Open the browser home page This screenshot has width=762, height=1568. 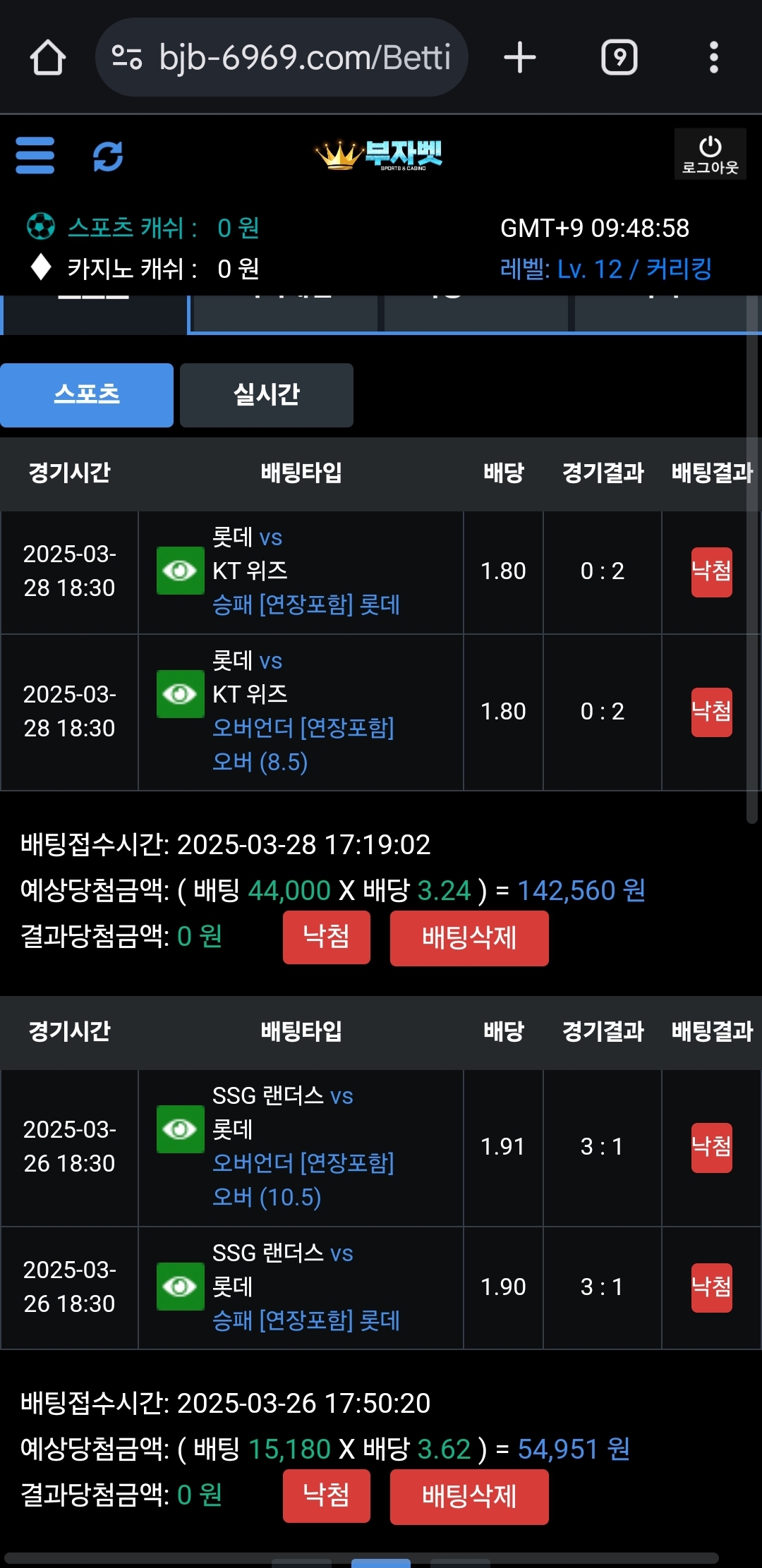(x=48, y=57)
